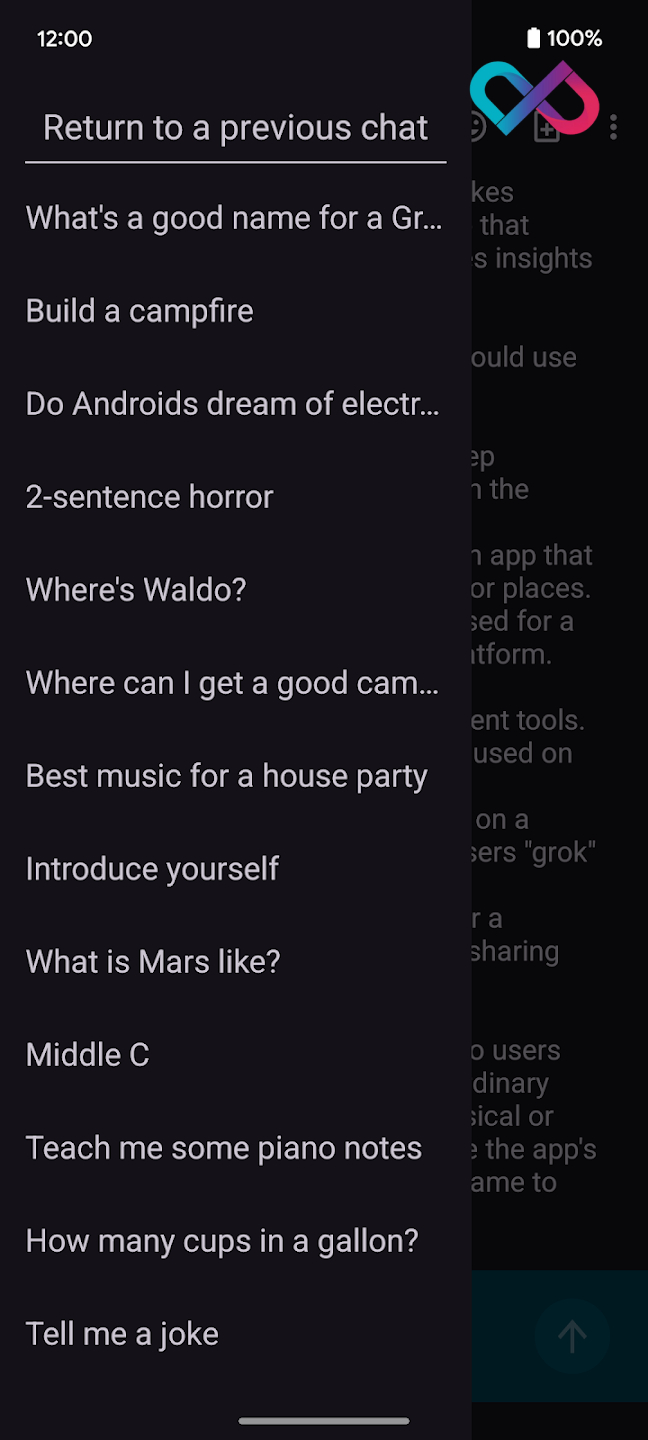
Task: Select the 2-sentence horror chat
Action: pyautogui.click(x=235, y=497)
